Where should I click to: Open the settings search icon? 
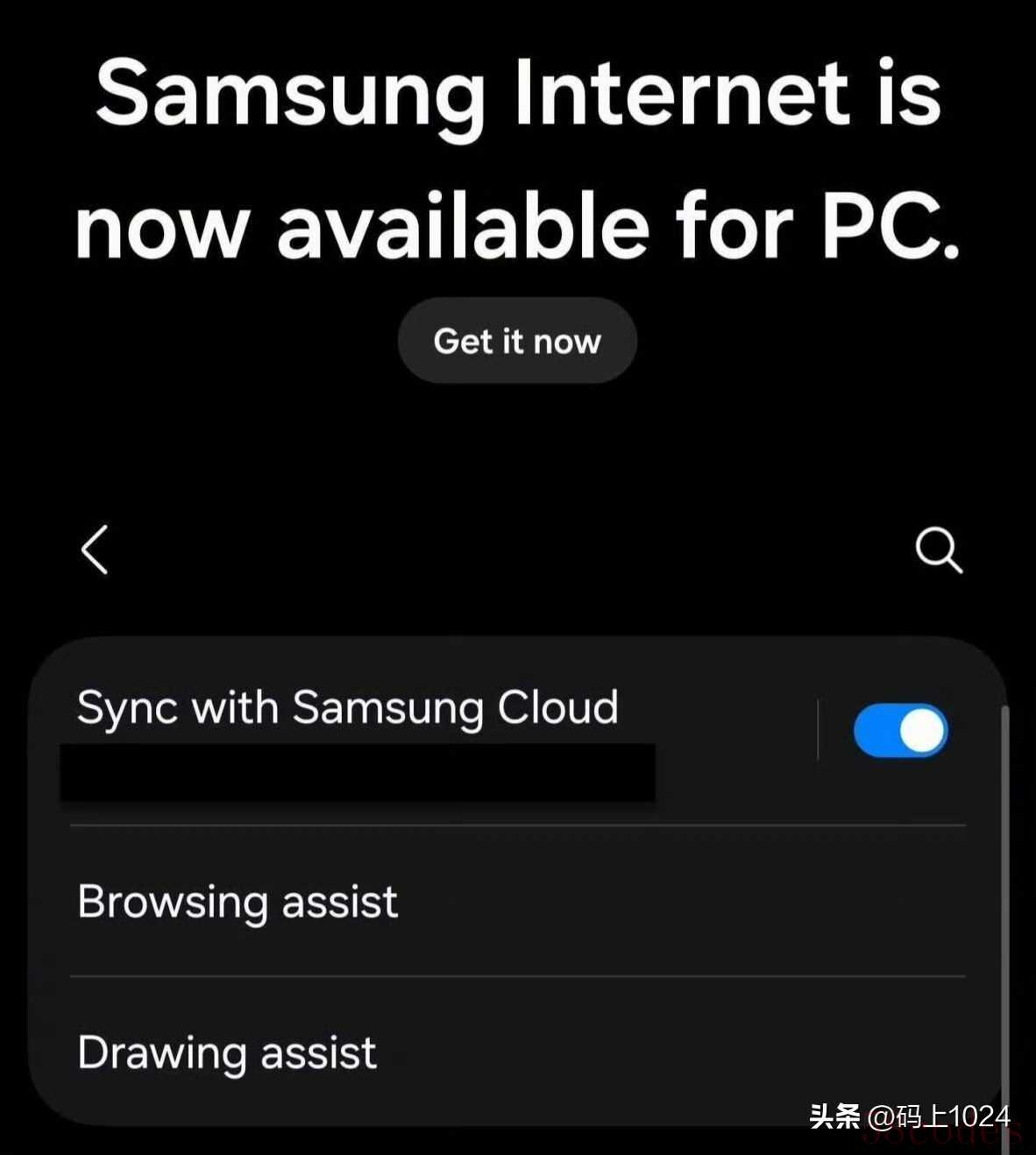click(x=939, y=550)
